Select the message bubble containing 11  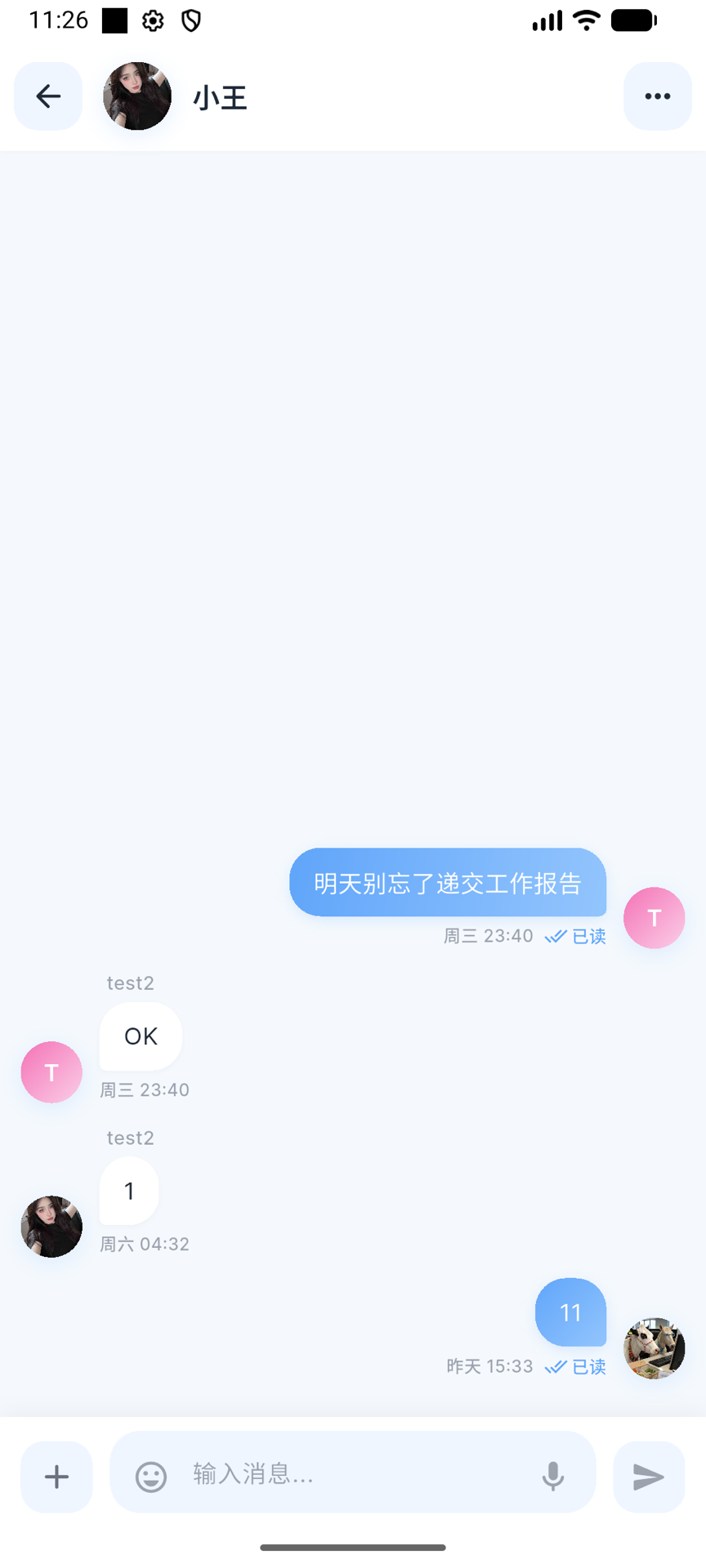[x=570, y=1312]
